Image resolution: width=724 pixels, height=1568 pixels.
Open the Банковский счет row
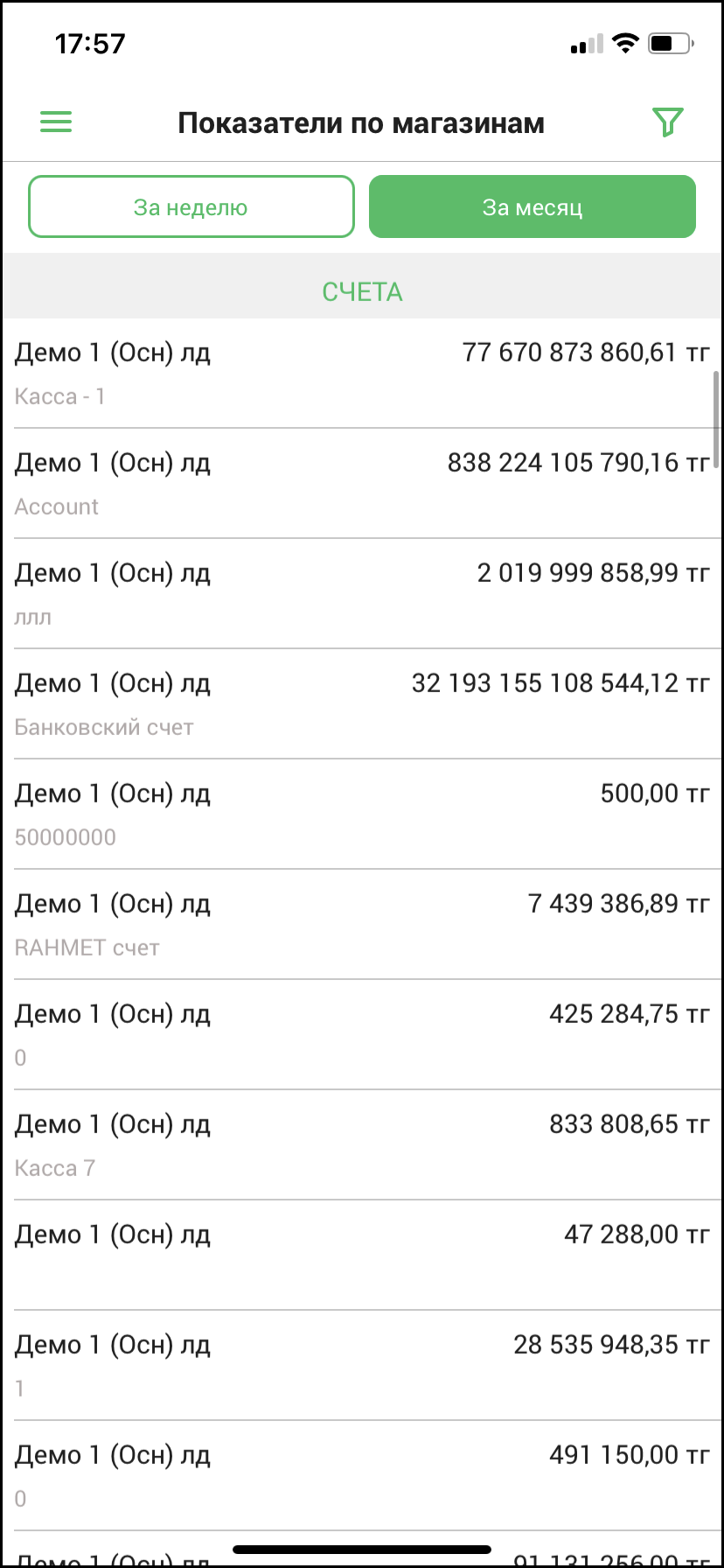click(x=362, y=704)
